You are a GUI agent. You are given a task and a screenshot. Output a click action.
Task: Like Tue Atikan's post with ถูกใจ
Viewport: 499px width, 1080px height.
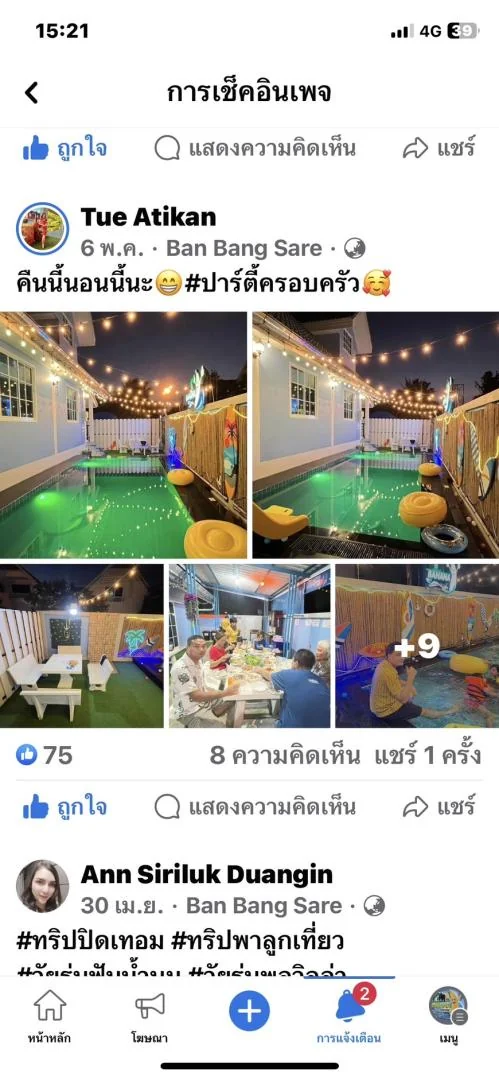coord(65,807)
